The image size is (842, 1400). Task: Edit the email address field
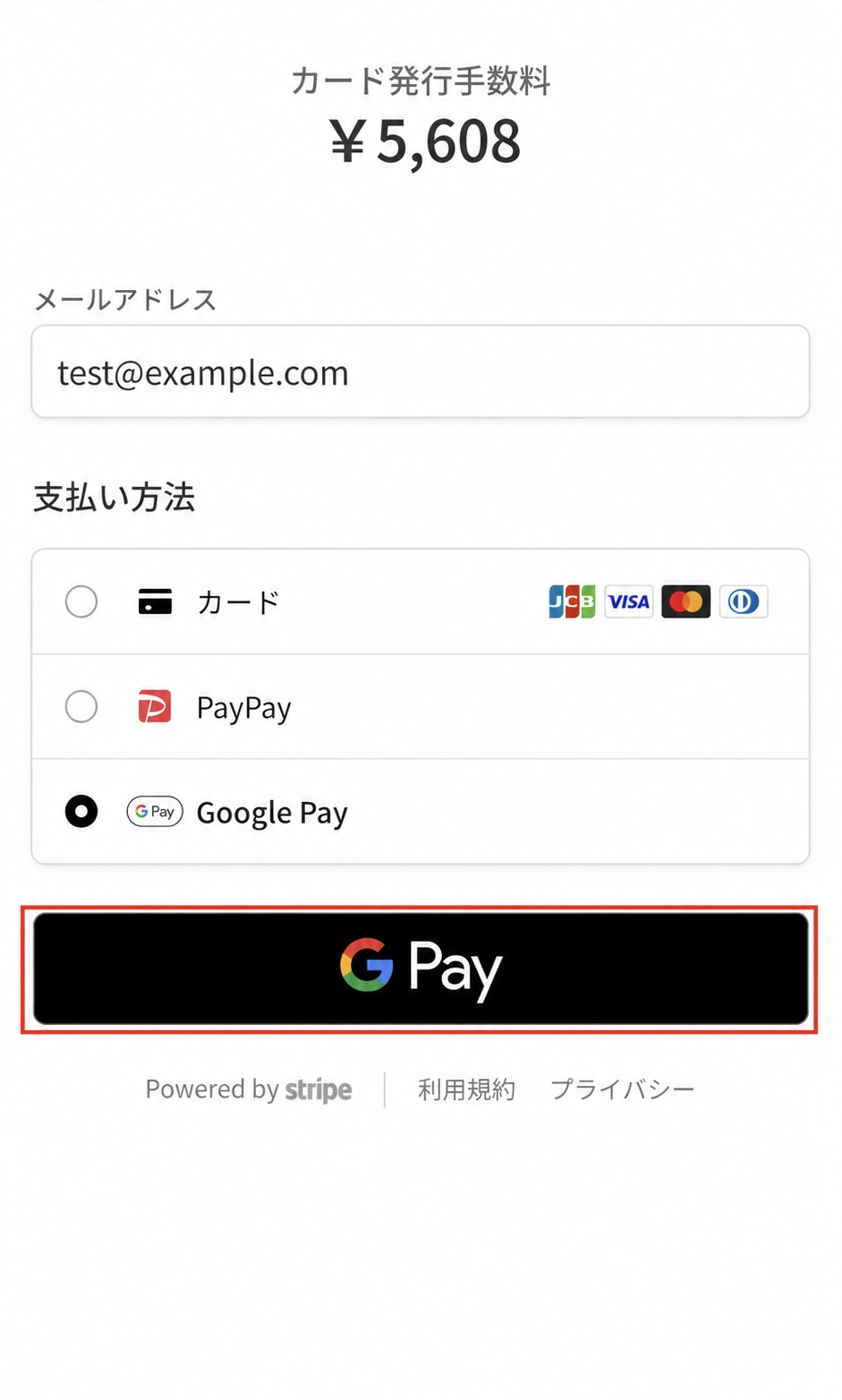coord(421,371)
